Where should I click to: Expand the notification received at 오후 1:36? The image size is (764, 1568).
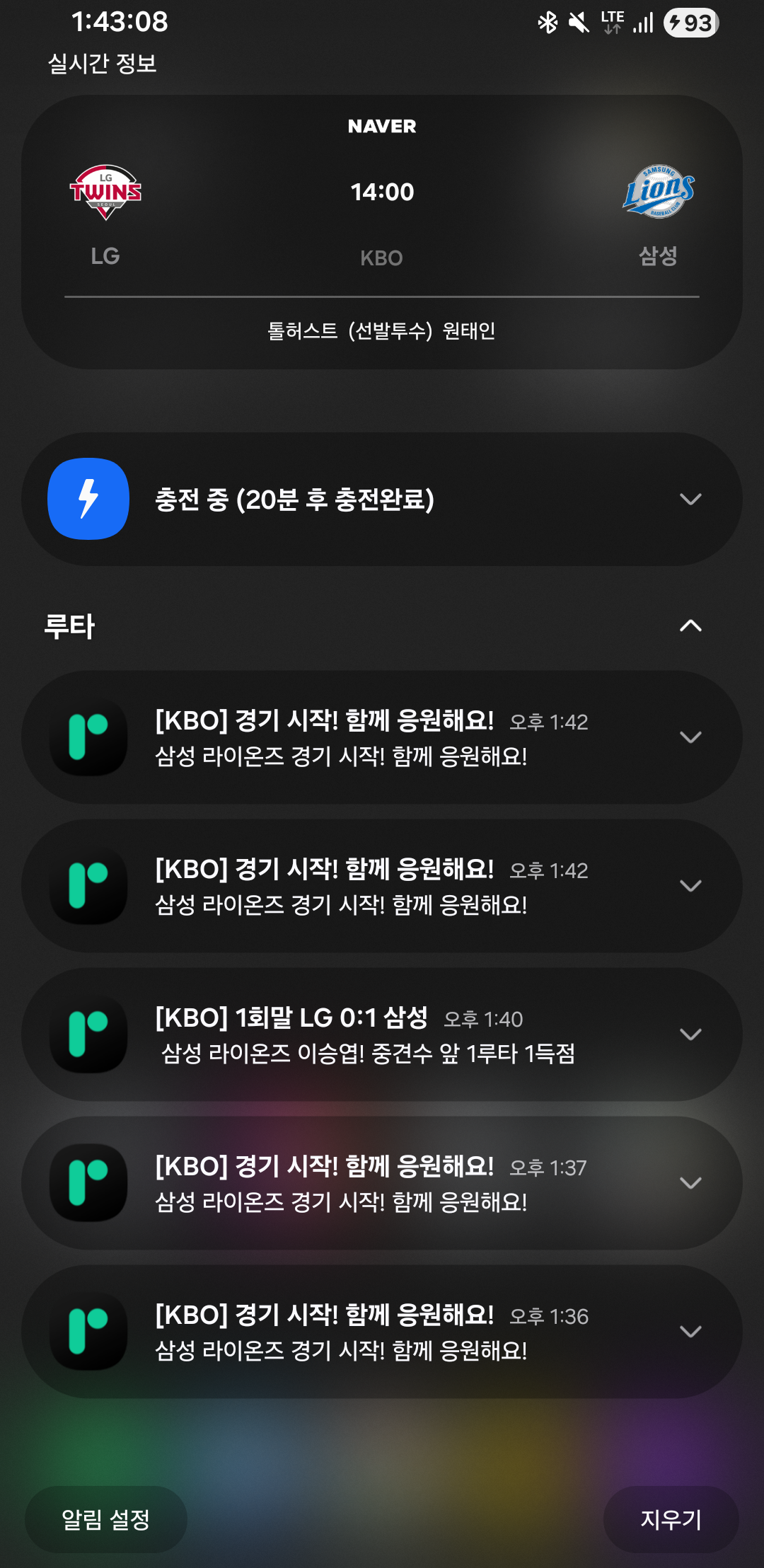[x=690, y=1332]
